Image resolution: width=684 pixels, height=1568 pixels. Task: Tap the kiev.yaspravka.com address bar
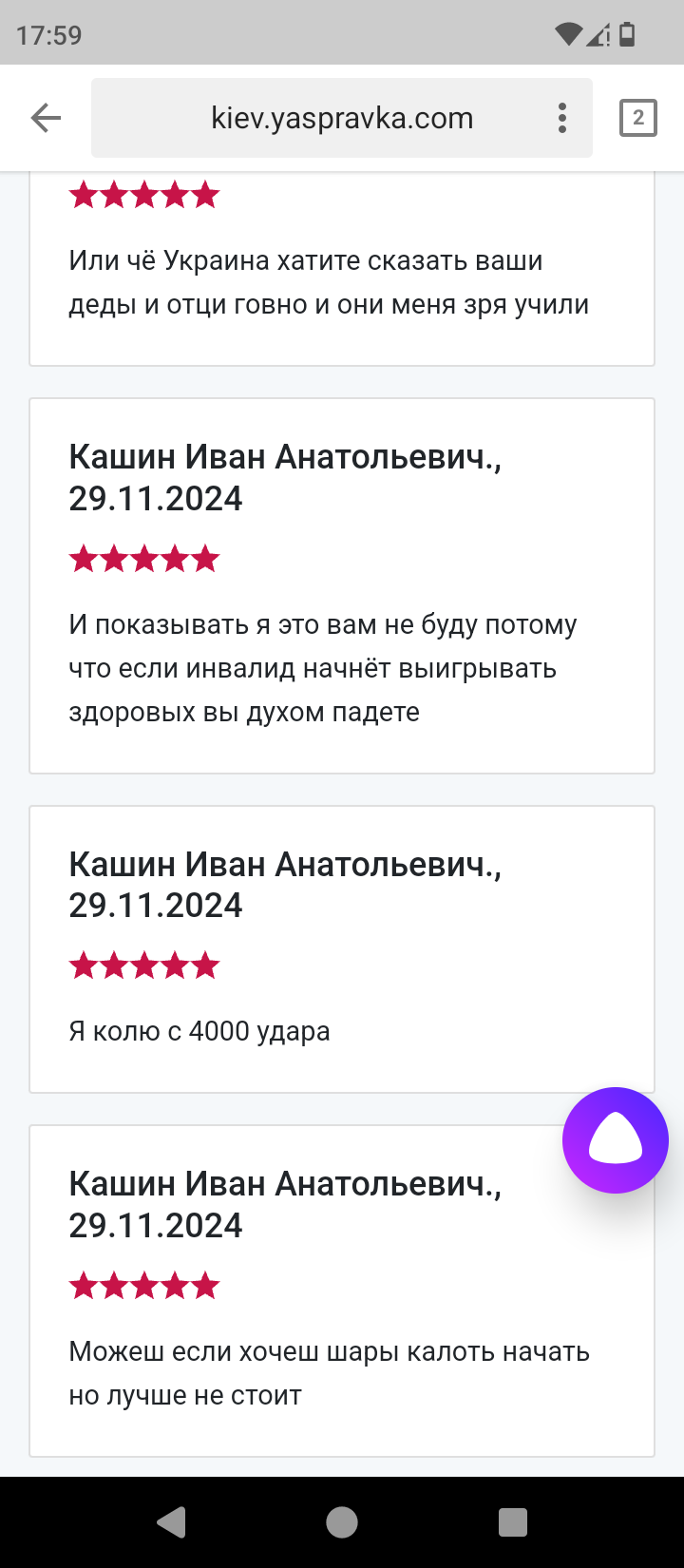point(342,118)
